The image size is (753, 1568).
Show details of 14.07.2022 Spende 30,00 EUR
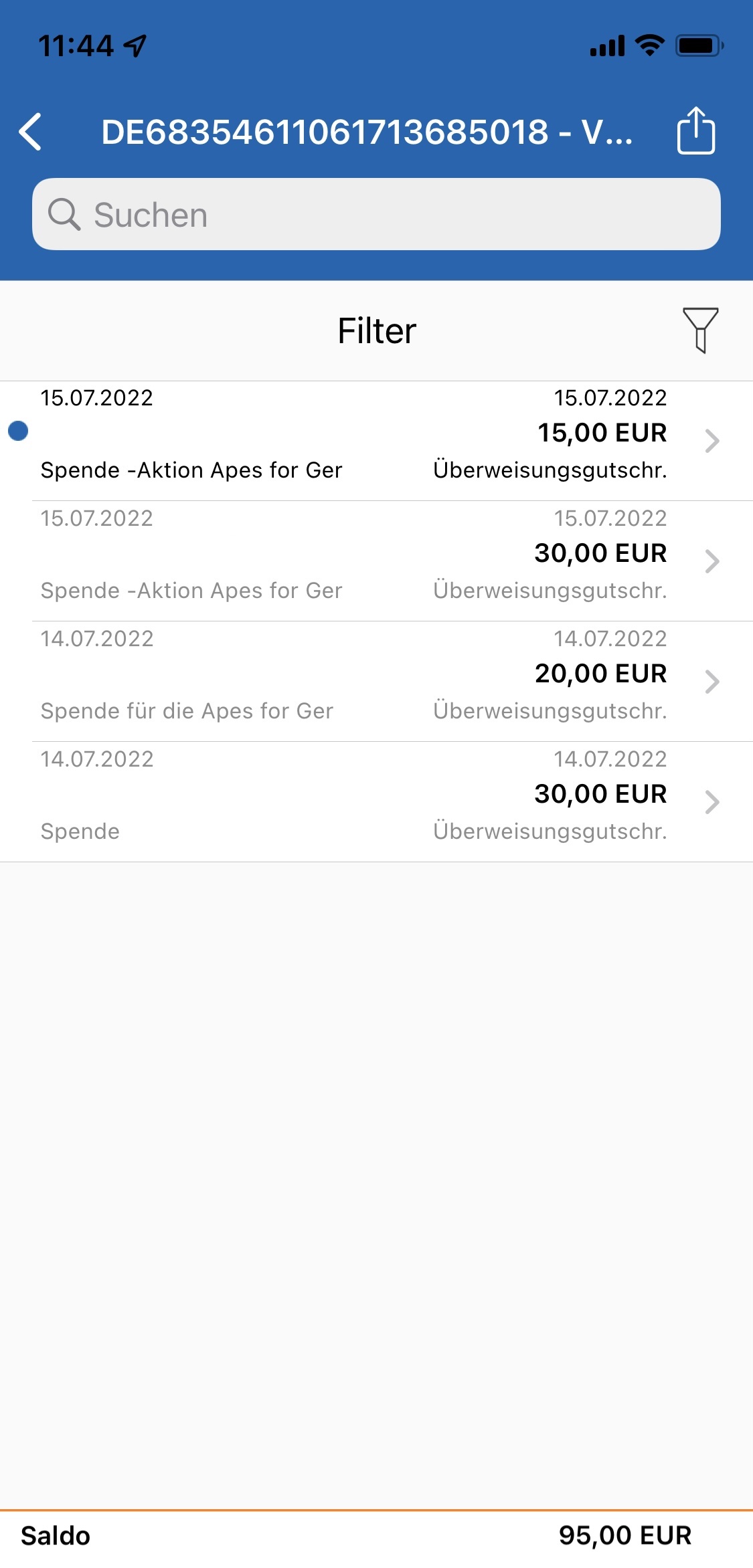click(376, 802)
